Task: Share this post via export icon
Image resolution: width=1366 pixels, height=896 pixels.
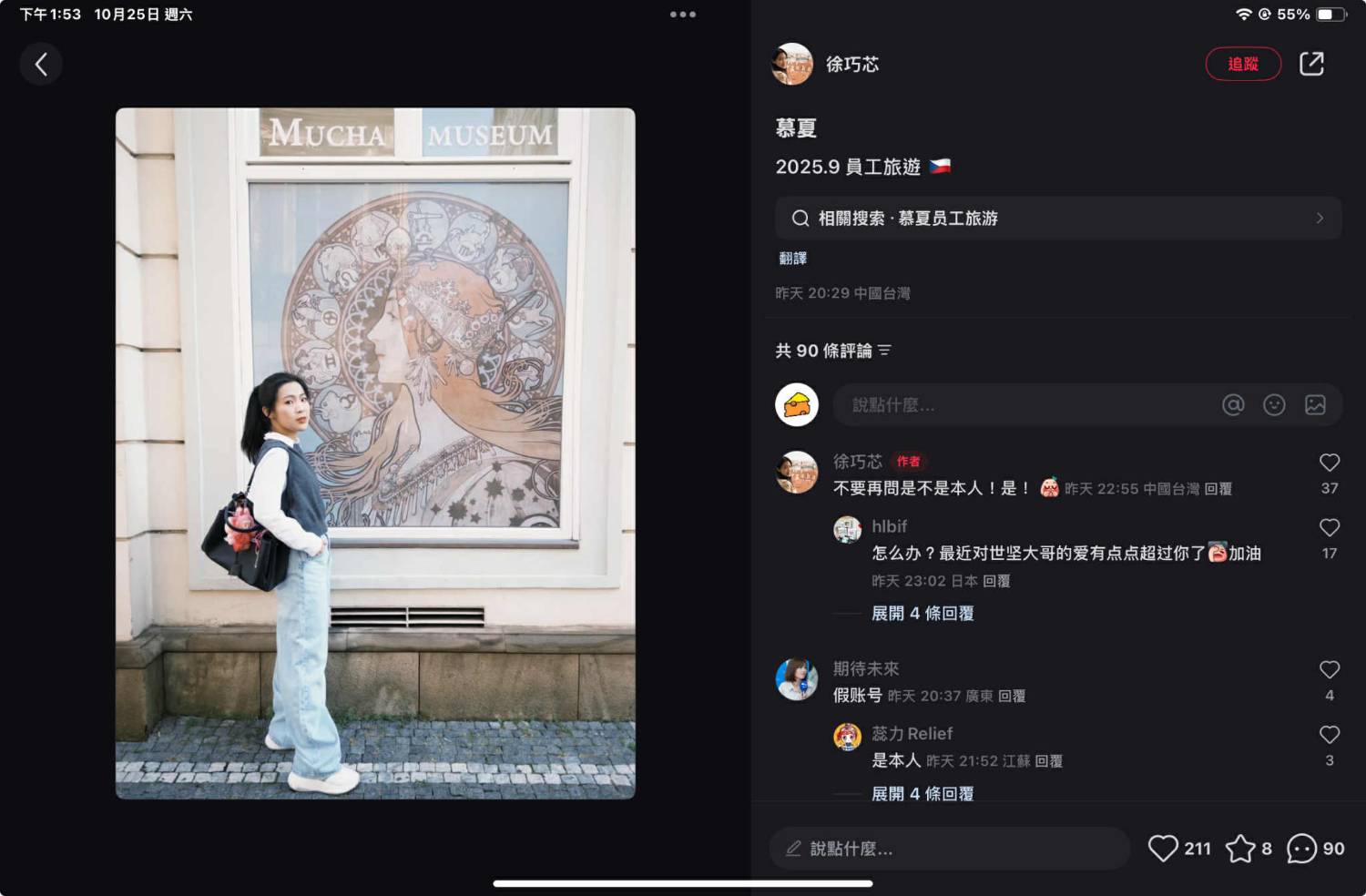Action: [x=1311, y=64]
